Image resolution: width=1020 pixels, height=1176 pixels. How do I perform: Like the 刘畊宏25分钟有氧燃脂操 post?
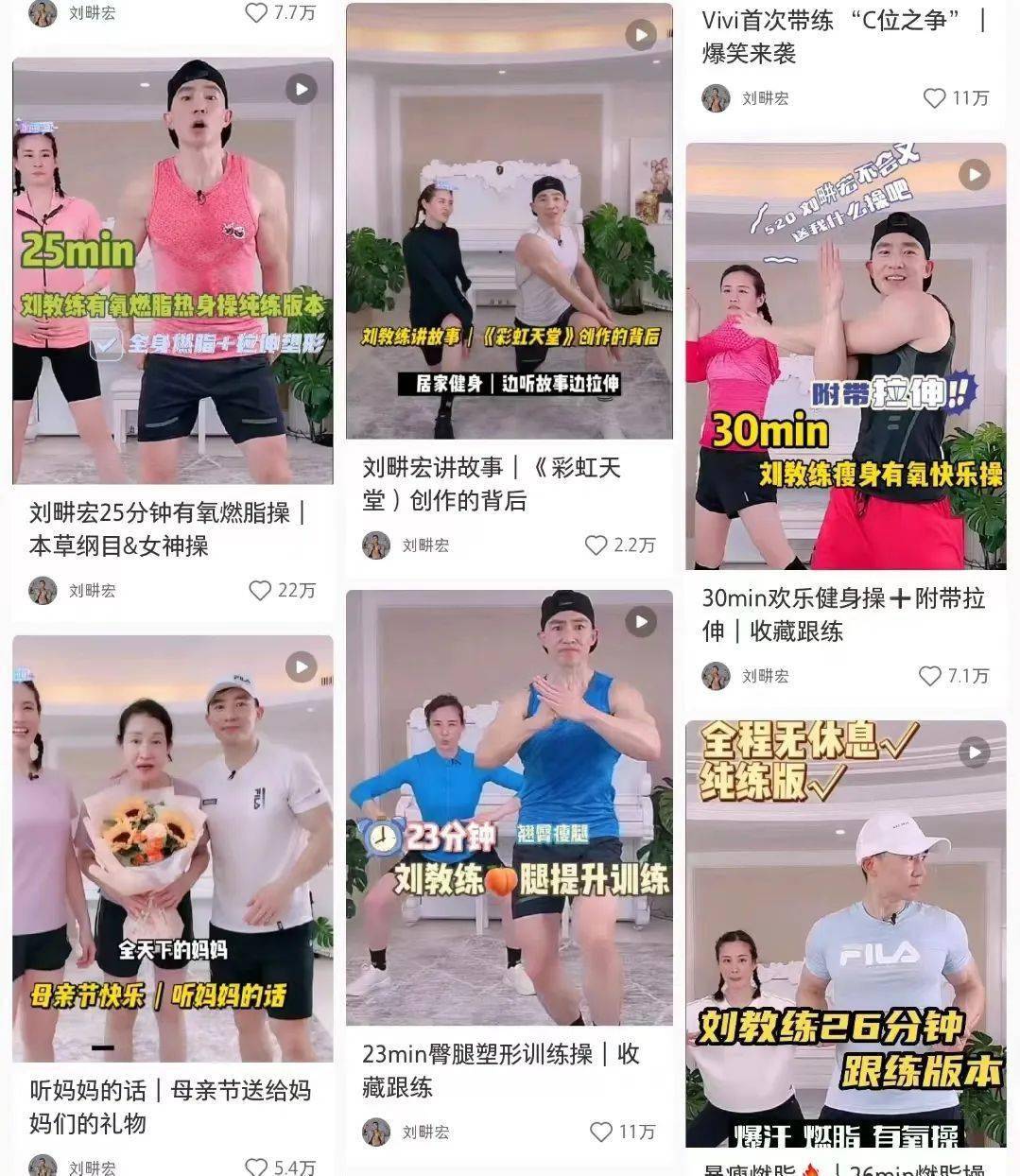(261, 591)
